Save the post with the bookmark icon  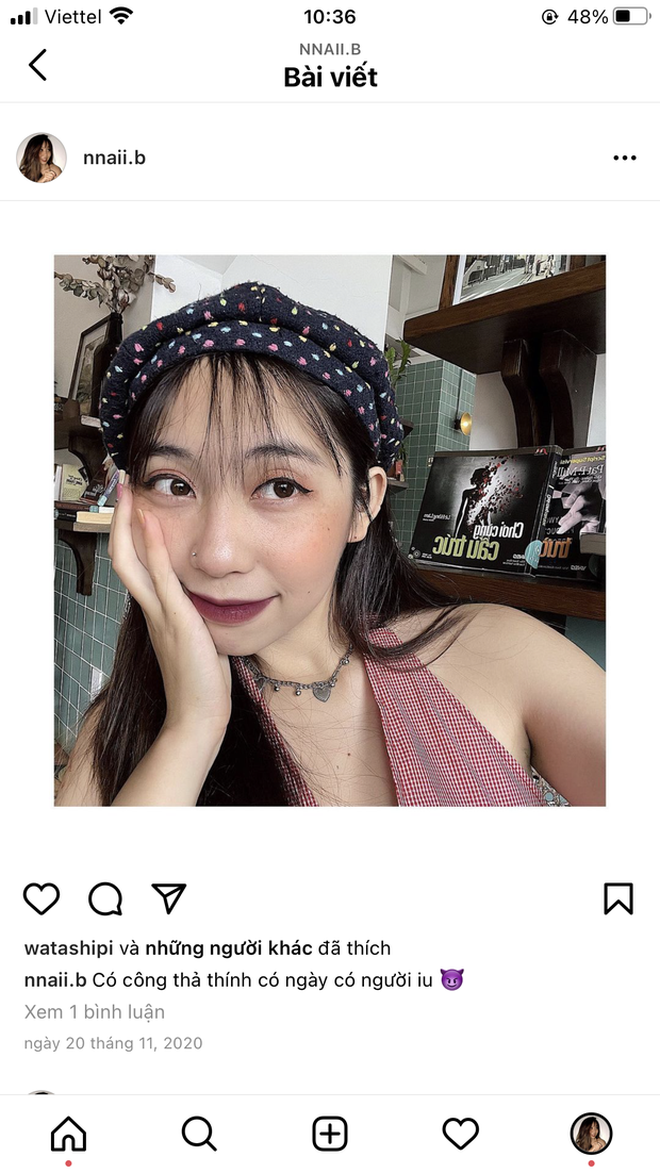618,899
